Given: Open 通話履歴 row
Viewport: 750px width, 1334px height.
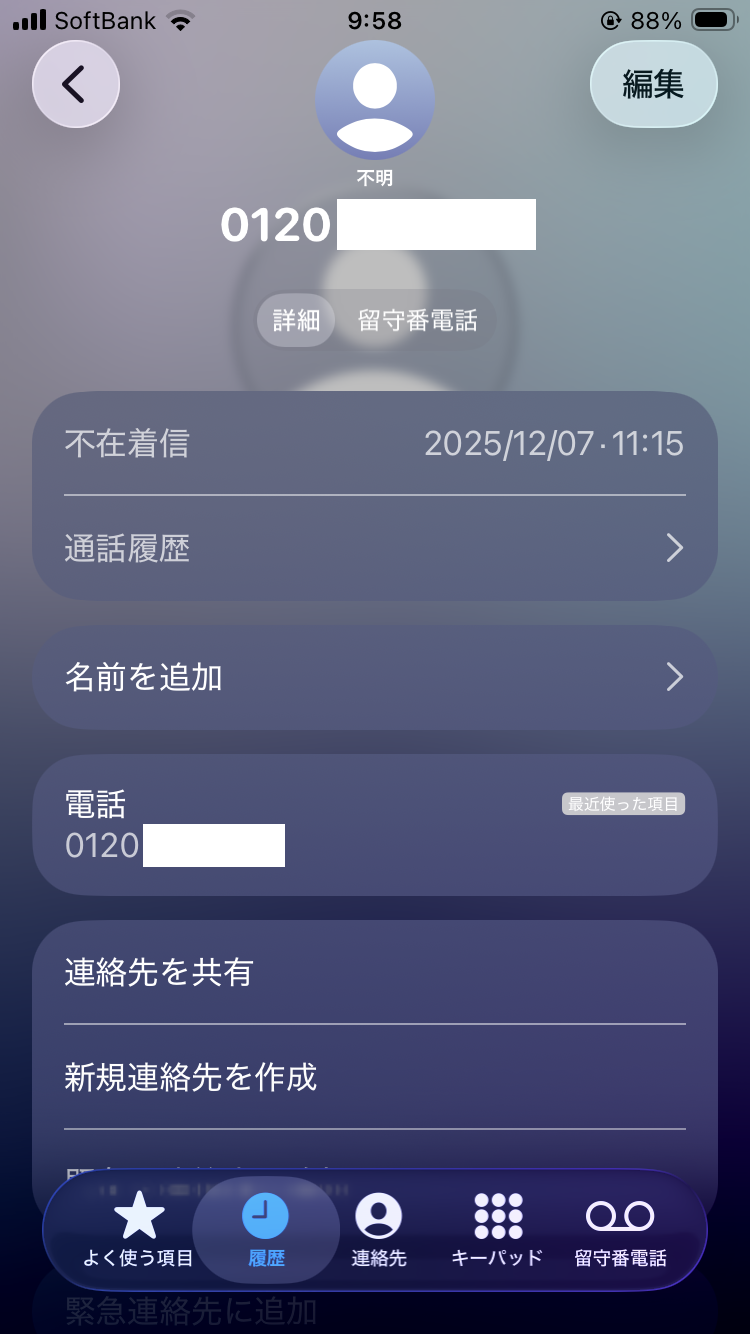Looking at the screenshot, I should 375,548.
